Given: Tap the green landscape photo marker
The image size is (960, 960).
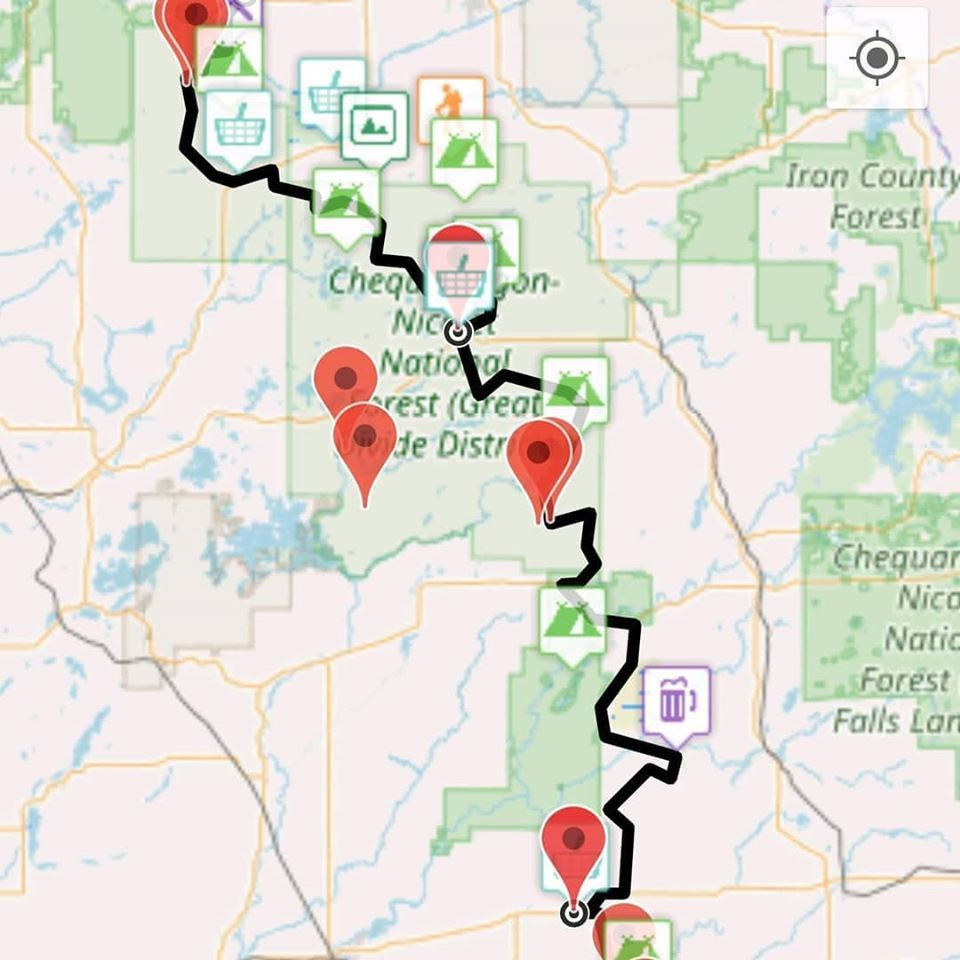Looking at the screenshot, I should 374,124.
